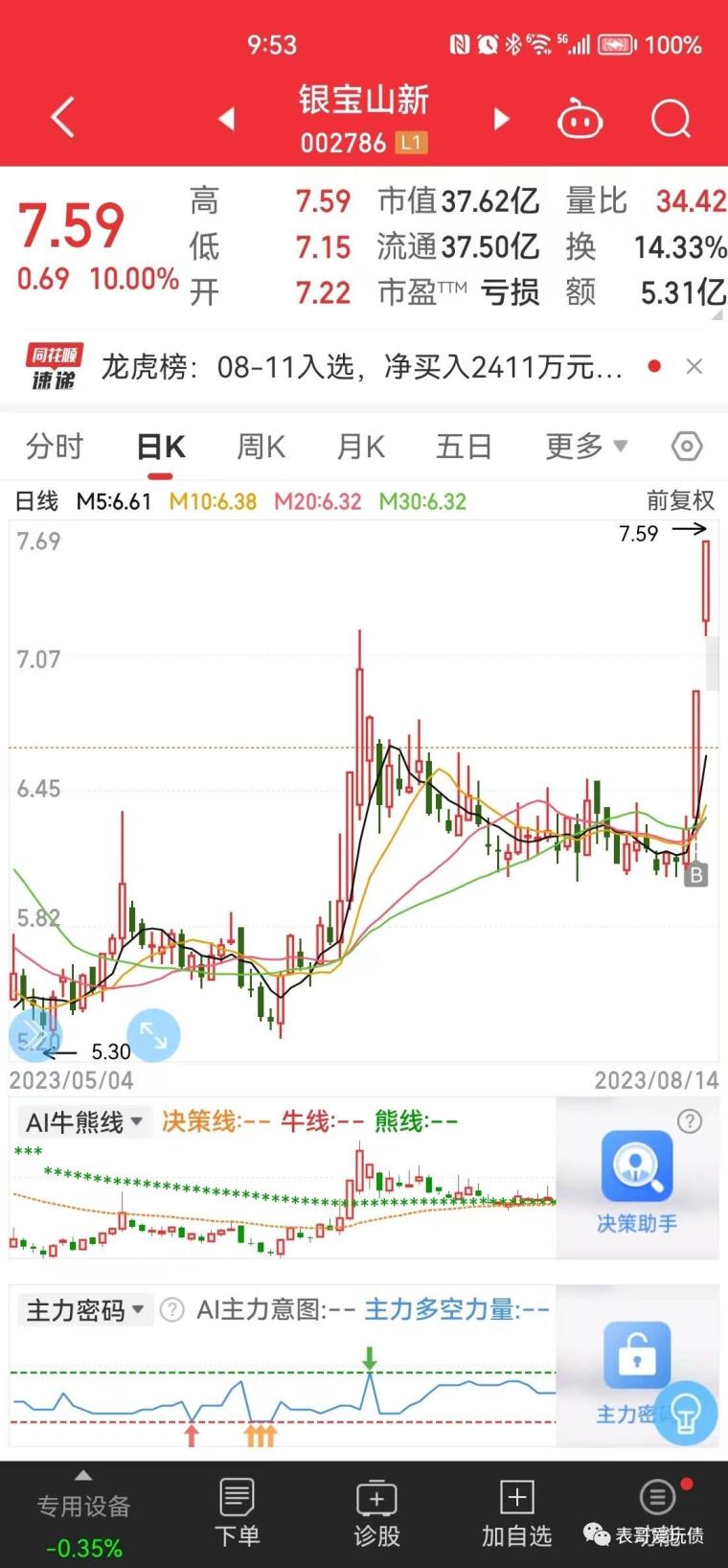Open 诊股 stock diagnosis

pyautogui.click(x=376, y=1512)
